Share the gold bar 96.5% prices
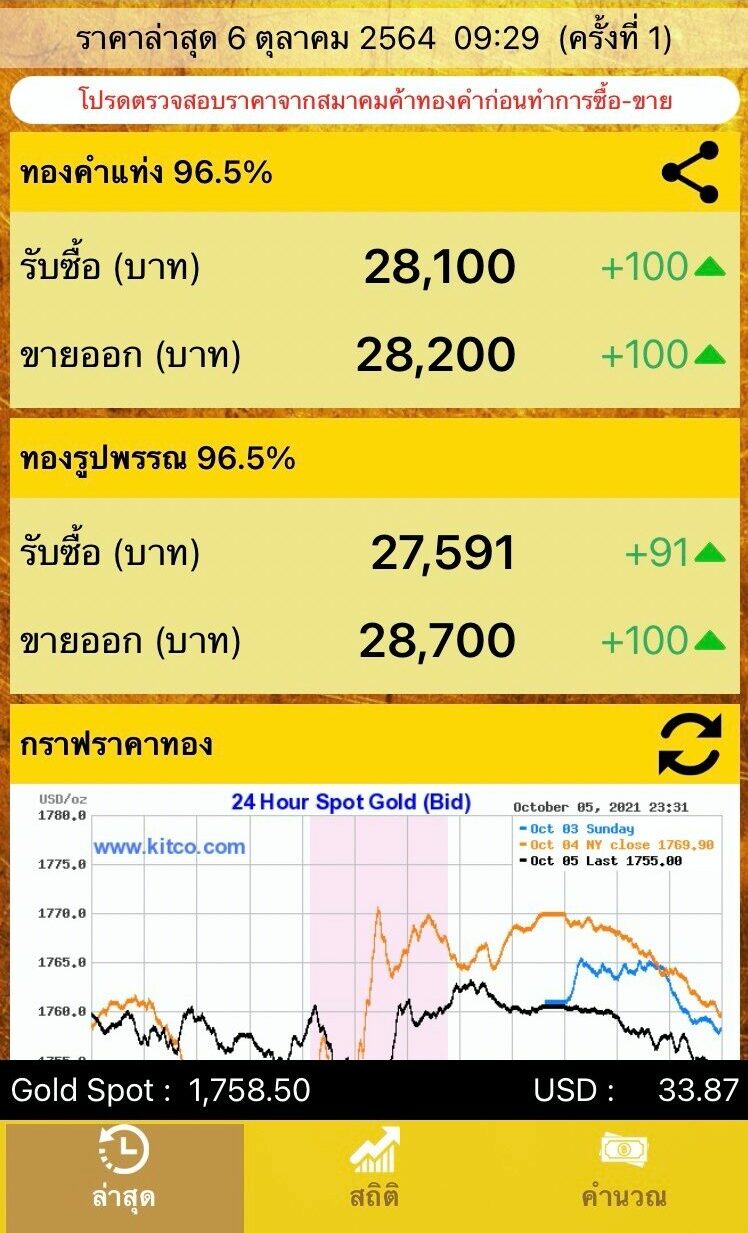Viewport: 748px width, 1233px height. [690, 172]
